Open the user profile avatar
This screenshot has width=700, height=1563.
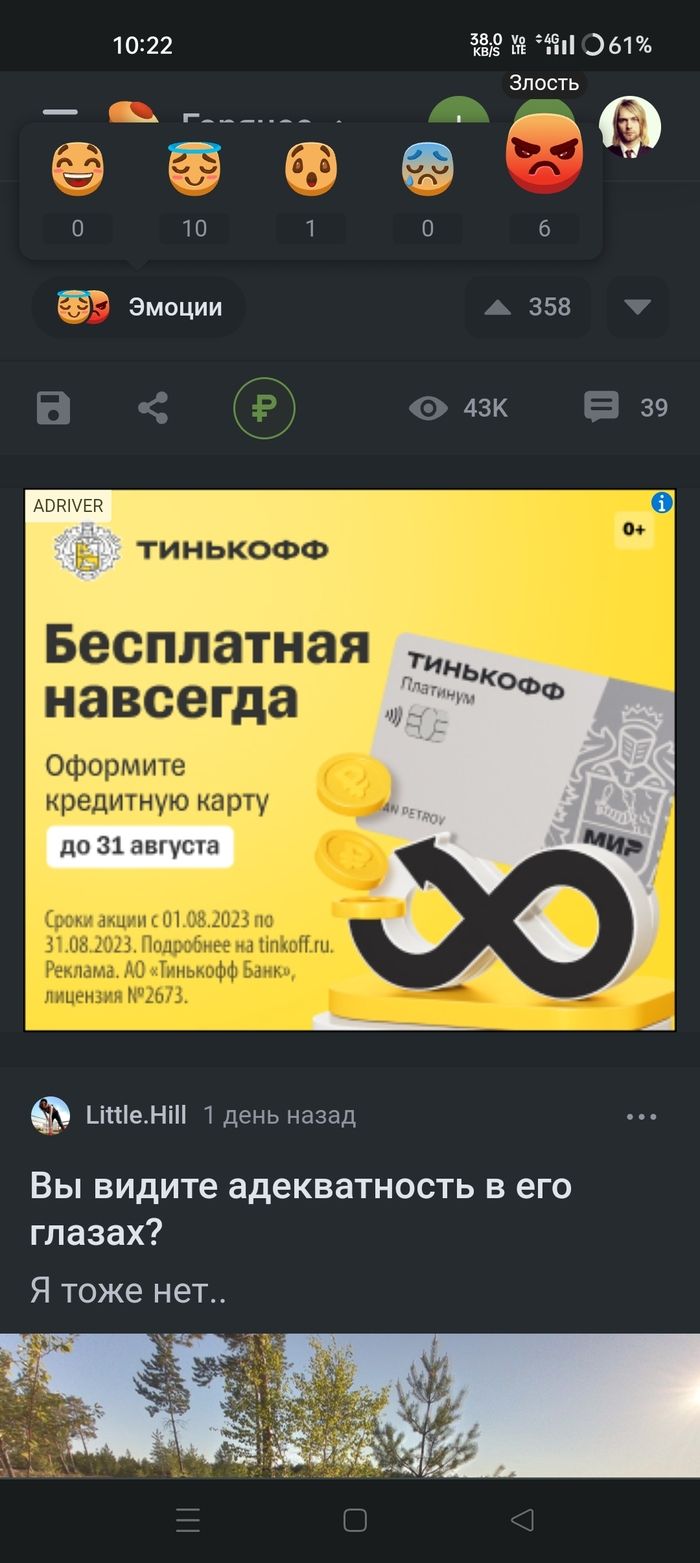tap(630, 127)
